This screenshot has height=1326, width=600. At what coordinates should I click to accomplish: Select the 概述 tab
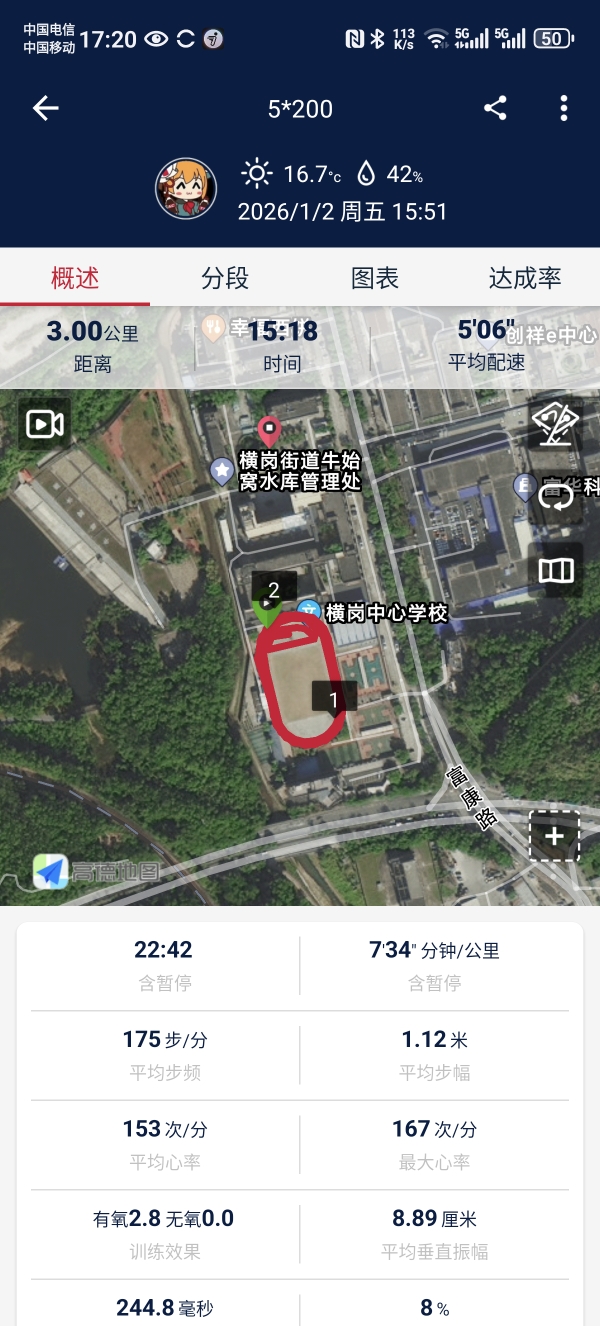(75, 278)
